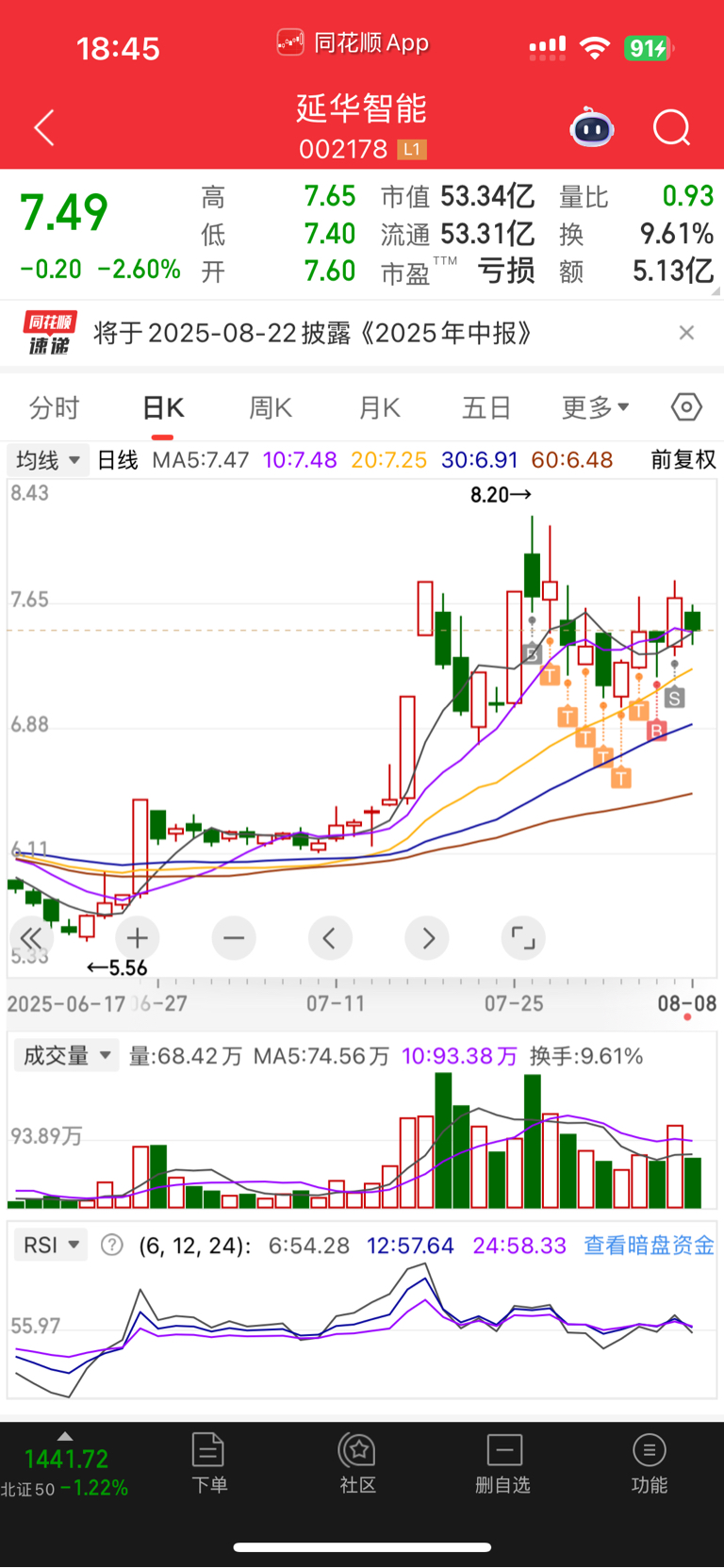Switch to the 分时 chart tab
724x1568 pixels.
[x=54, y=408]
